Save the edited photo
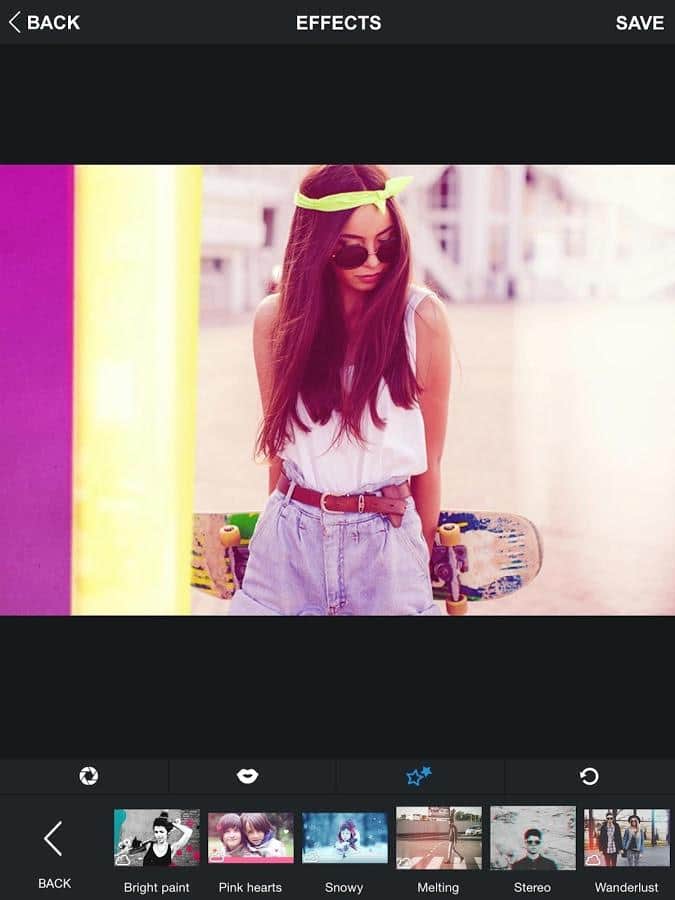The height and width of the screenshot is (900, 675). 639,22
